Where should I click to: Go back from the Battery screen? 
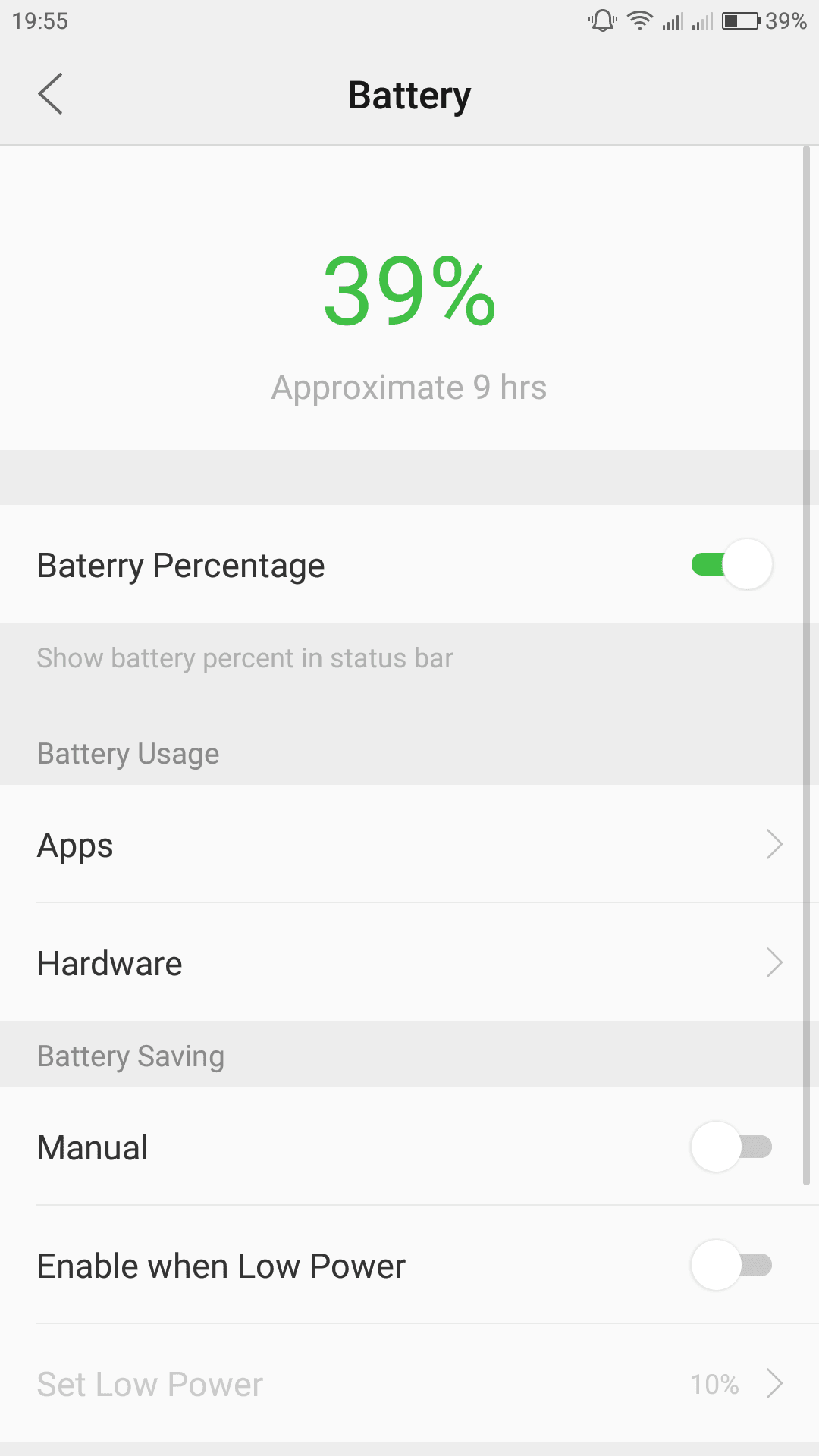point(50,95)
